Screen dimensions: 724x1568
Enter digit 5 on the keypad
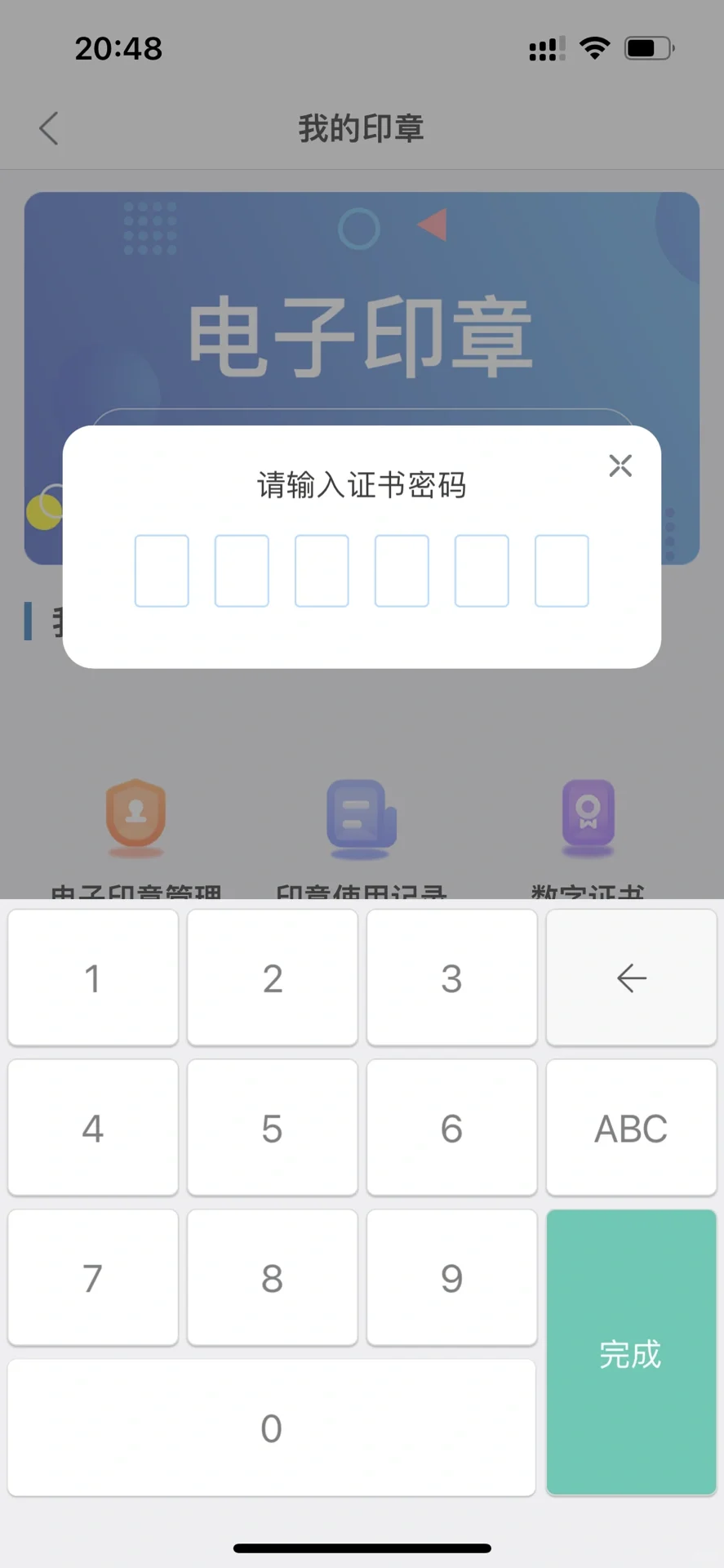273,1128
